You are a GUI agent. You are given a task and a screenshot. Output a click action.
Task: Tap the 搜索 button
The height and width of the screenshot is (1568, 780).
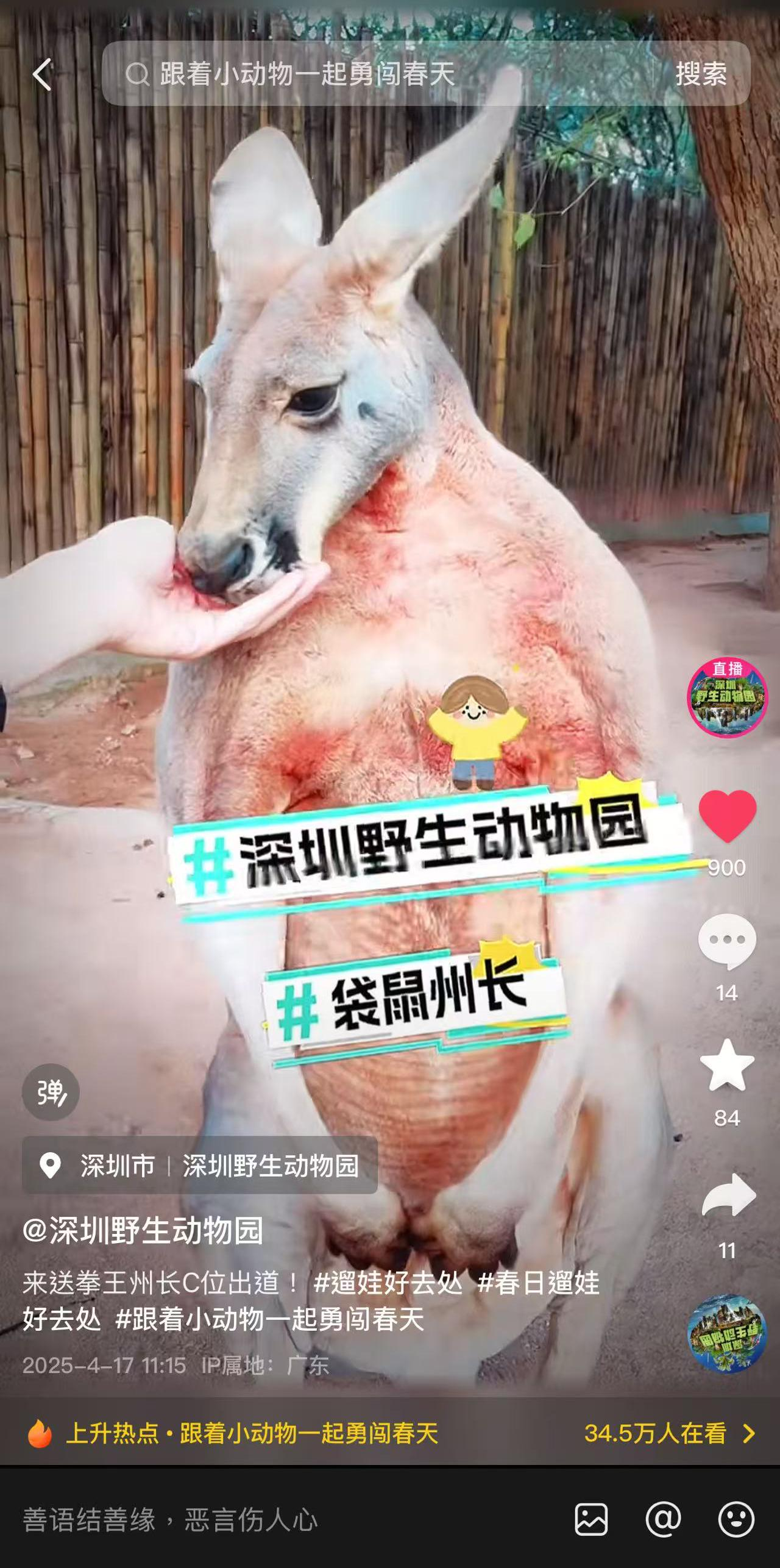point(701,74)
